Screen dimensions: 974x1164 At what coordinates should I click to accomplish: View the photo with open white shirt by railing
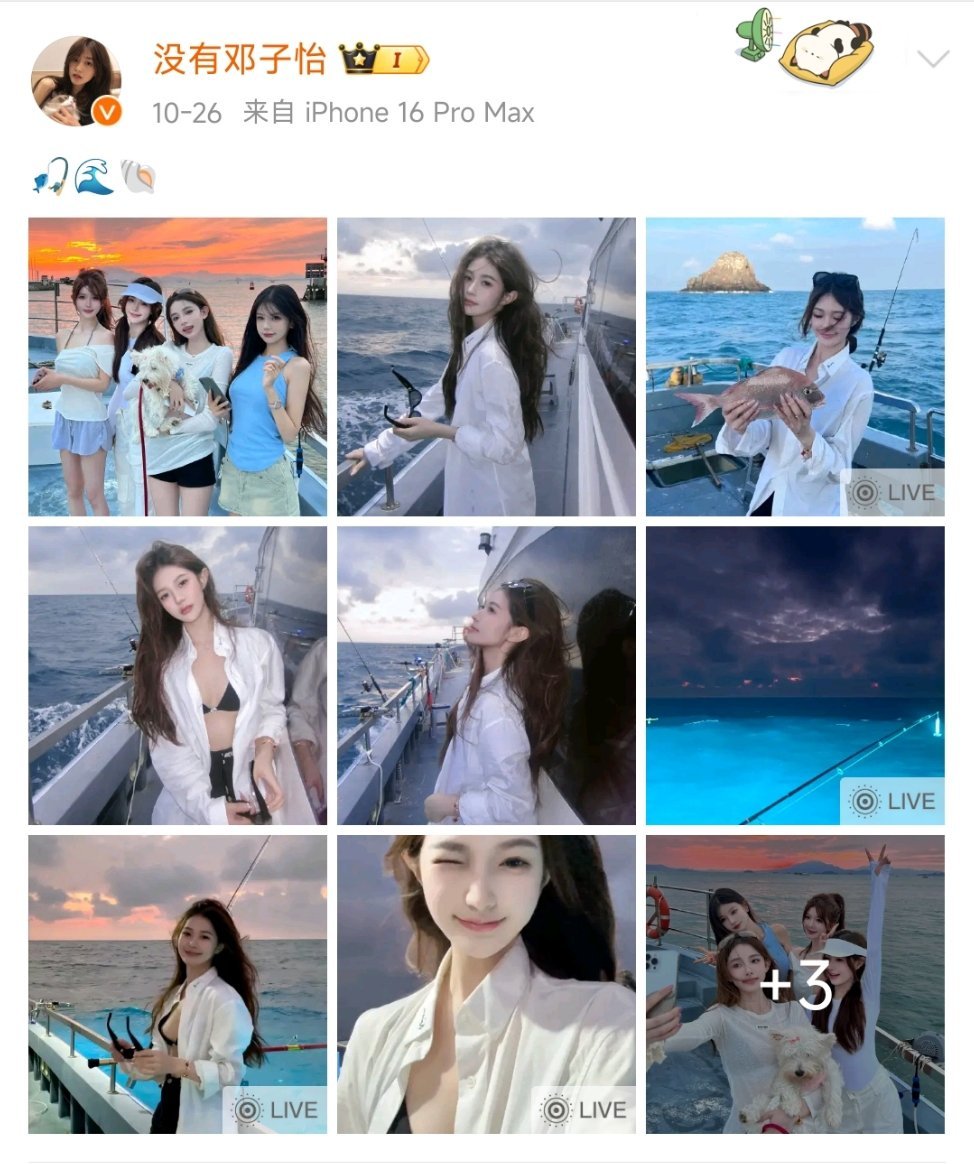pos(177,676)
